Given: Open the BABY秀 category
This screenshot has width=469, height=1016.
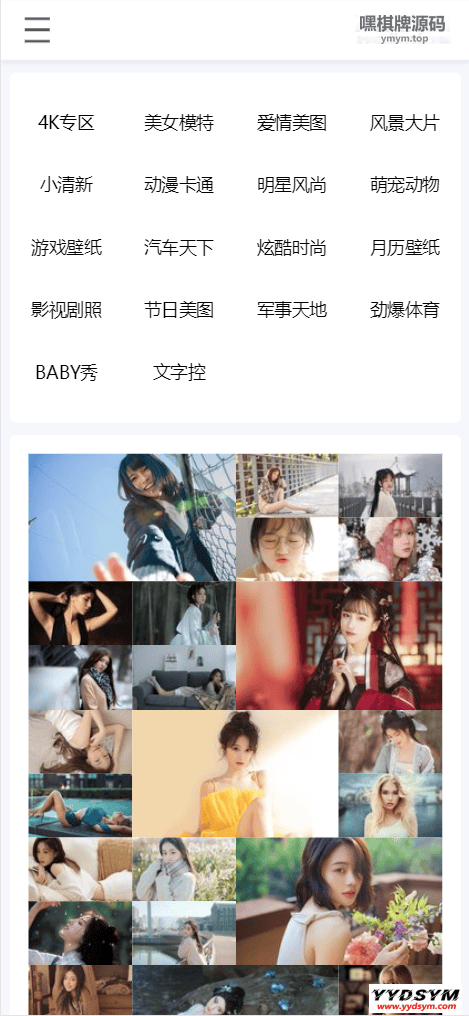Looking at the screenshot, I should click(66, 373).
